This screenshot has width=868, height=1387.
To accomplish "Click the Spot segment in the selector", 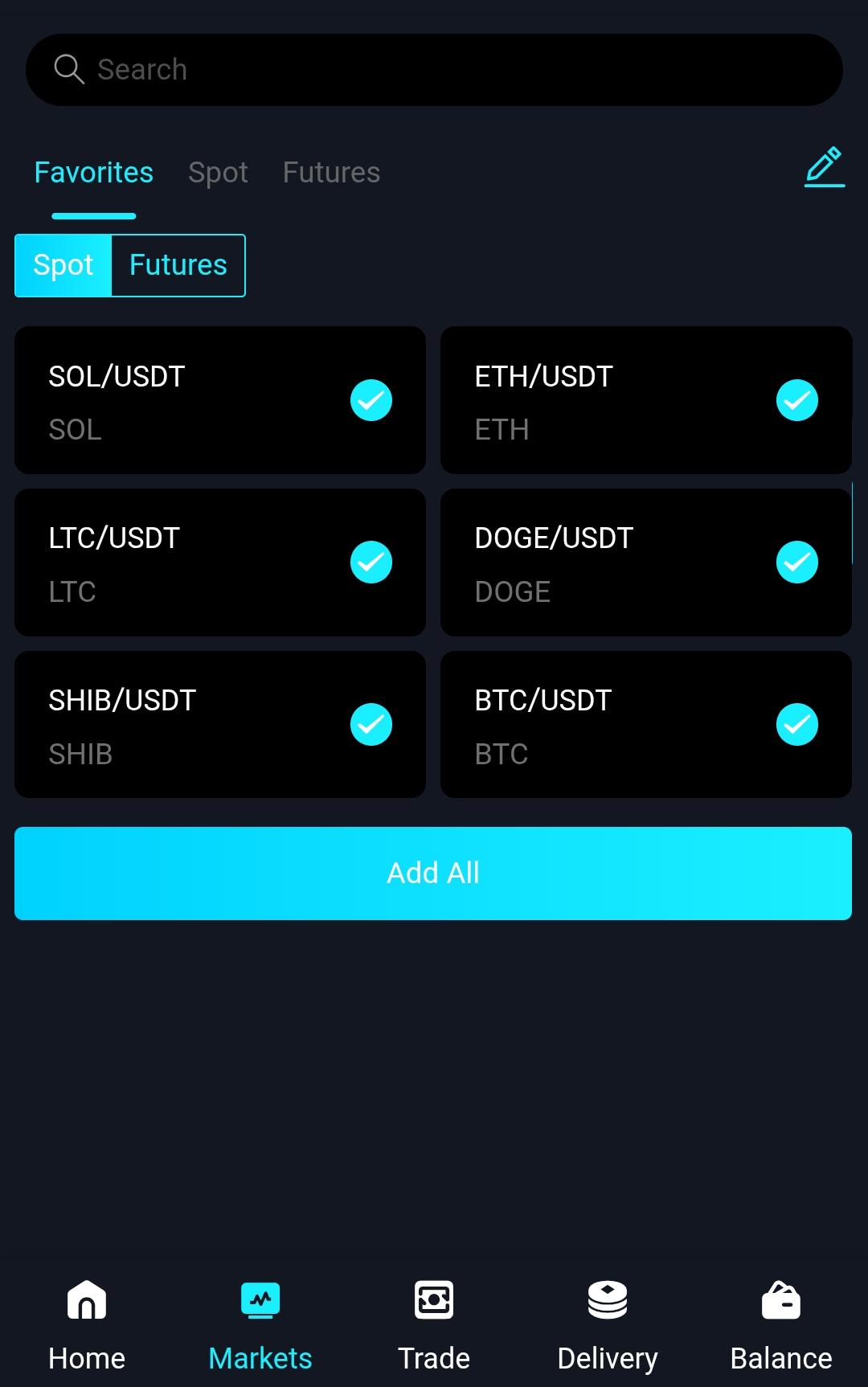I will click(x=63, y=265).
